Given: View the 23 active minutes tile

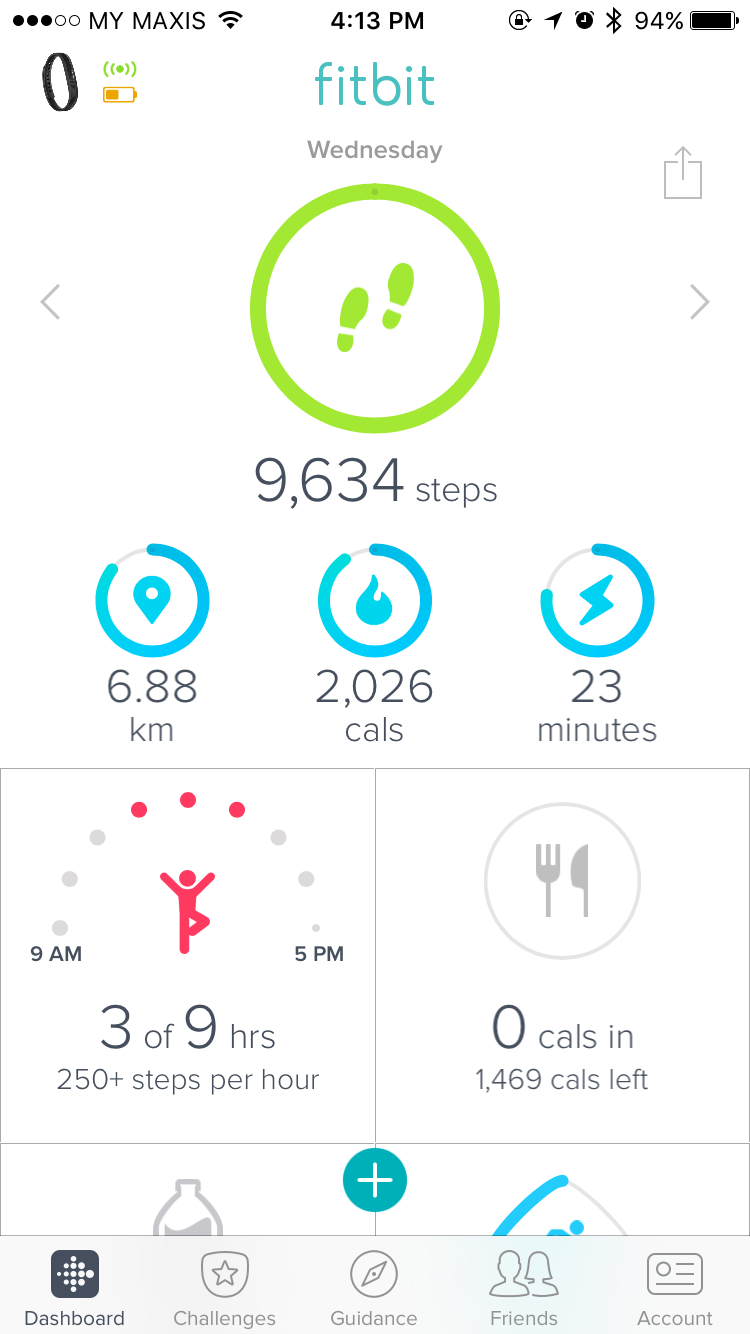Looking at the screenshot, I should (597, 644).
